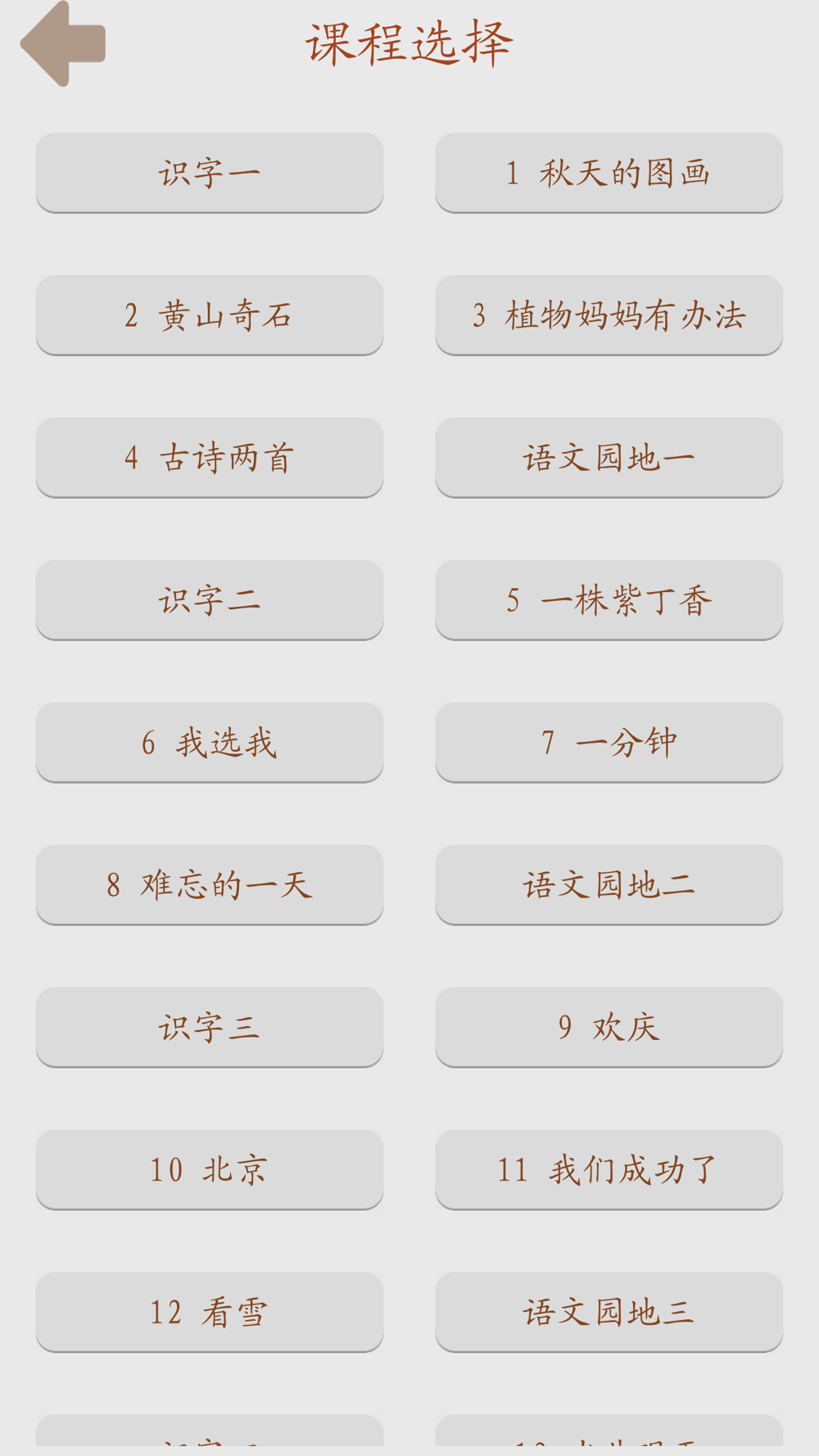Open lesson 识字三
Screen dimensions: 819x1456
click(210, 1027)
